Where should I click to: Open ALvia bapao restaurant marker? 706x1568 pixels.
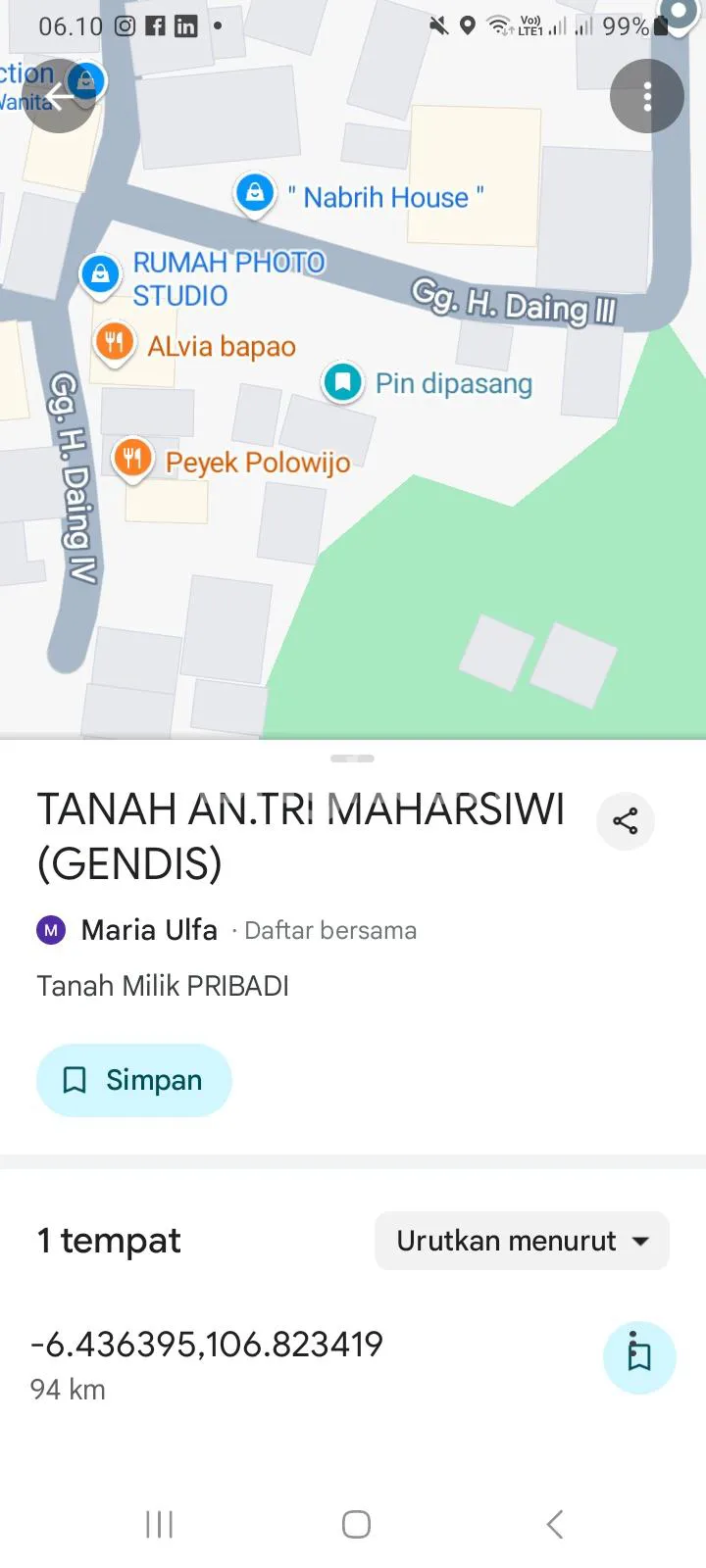114,343
